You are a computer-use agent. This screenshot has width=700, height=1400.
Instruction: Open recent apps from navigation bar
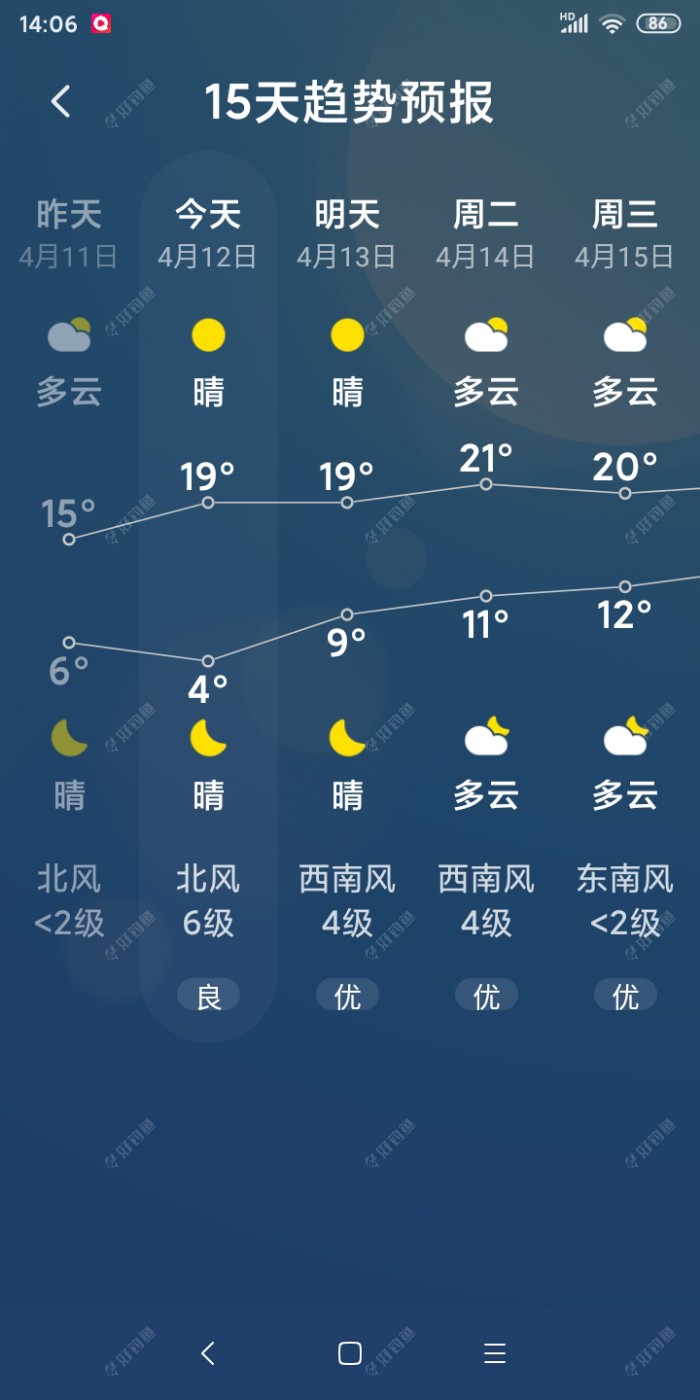pyautogui.click(x=494, y=1353)
